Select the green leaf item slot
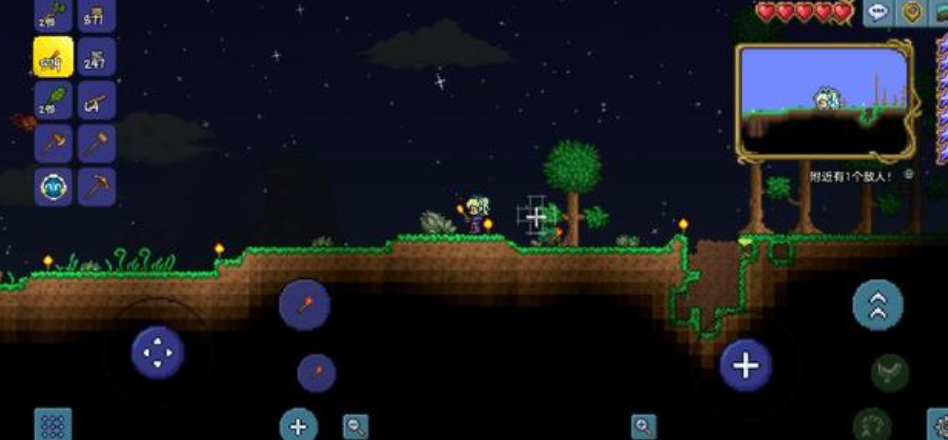This screenshot has height=440, width=948. pyautogui.click(x=53, y=100)
